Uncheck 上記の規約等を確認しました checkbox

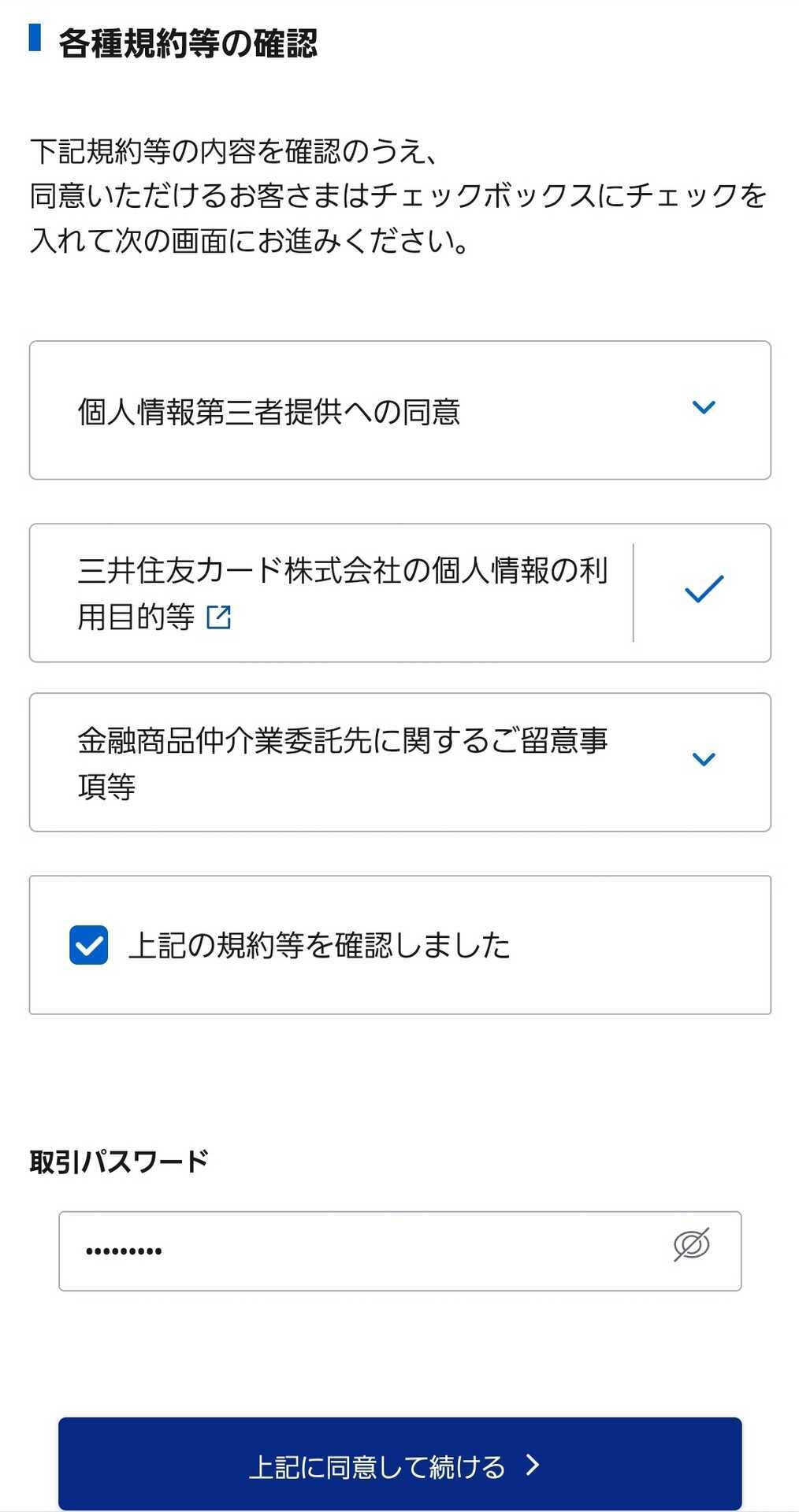point(89,945)
